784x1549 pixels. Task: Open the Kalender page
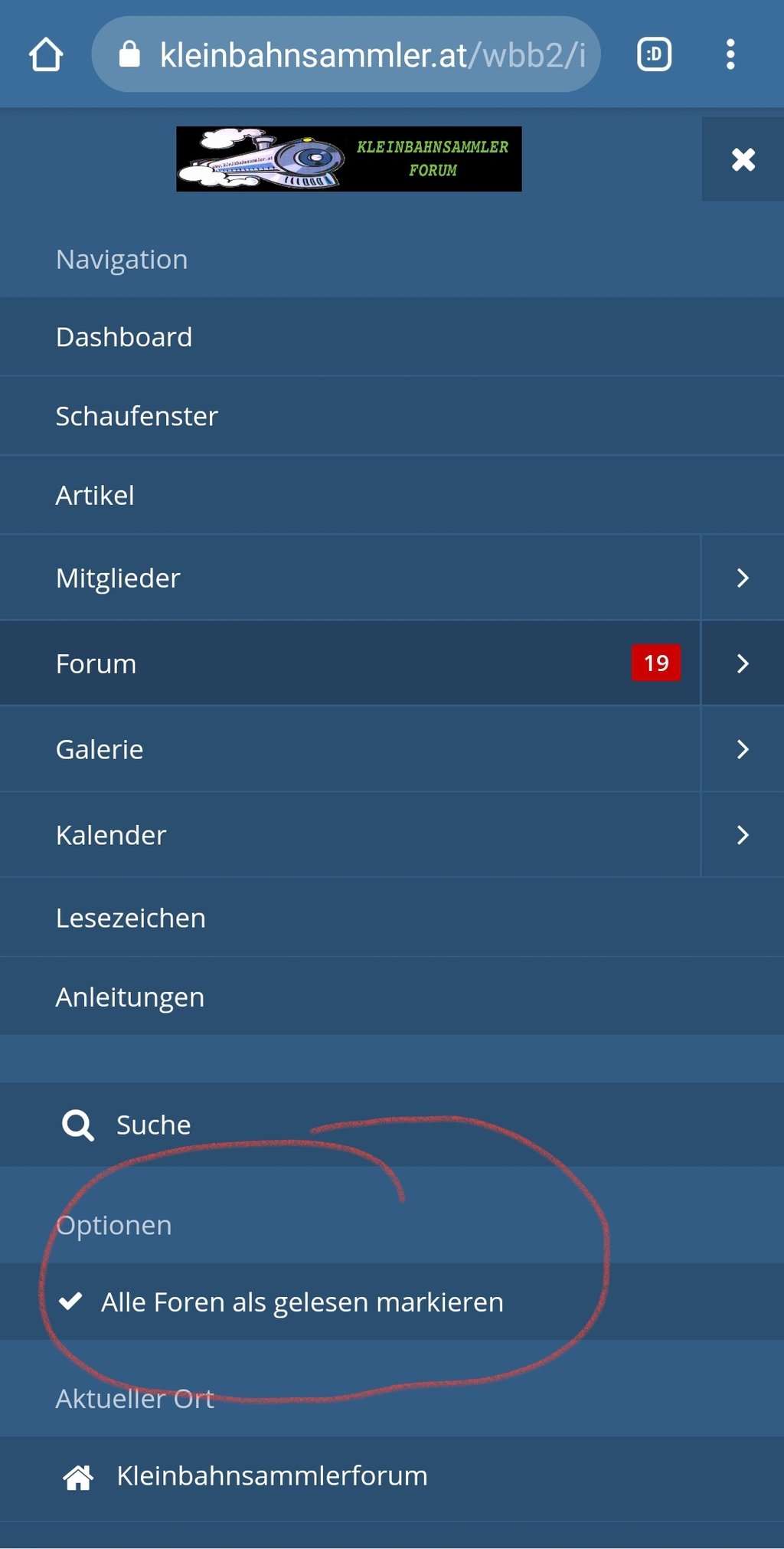pos(111,835)
